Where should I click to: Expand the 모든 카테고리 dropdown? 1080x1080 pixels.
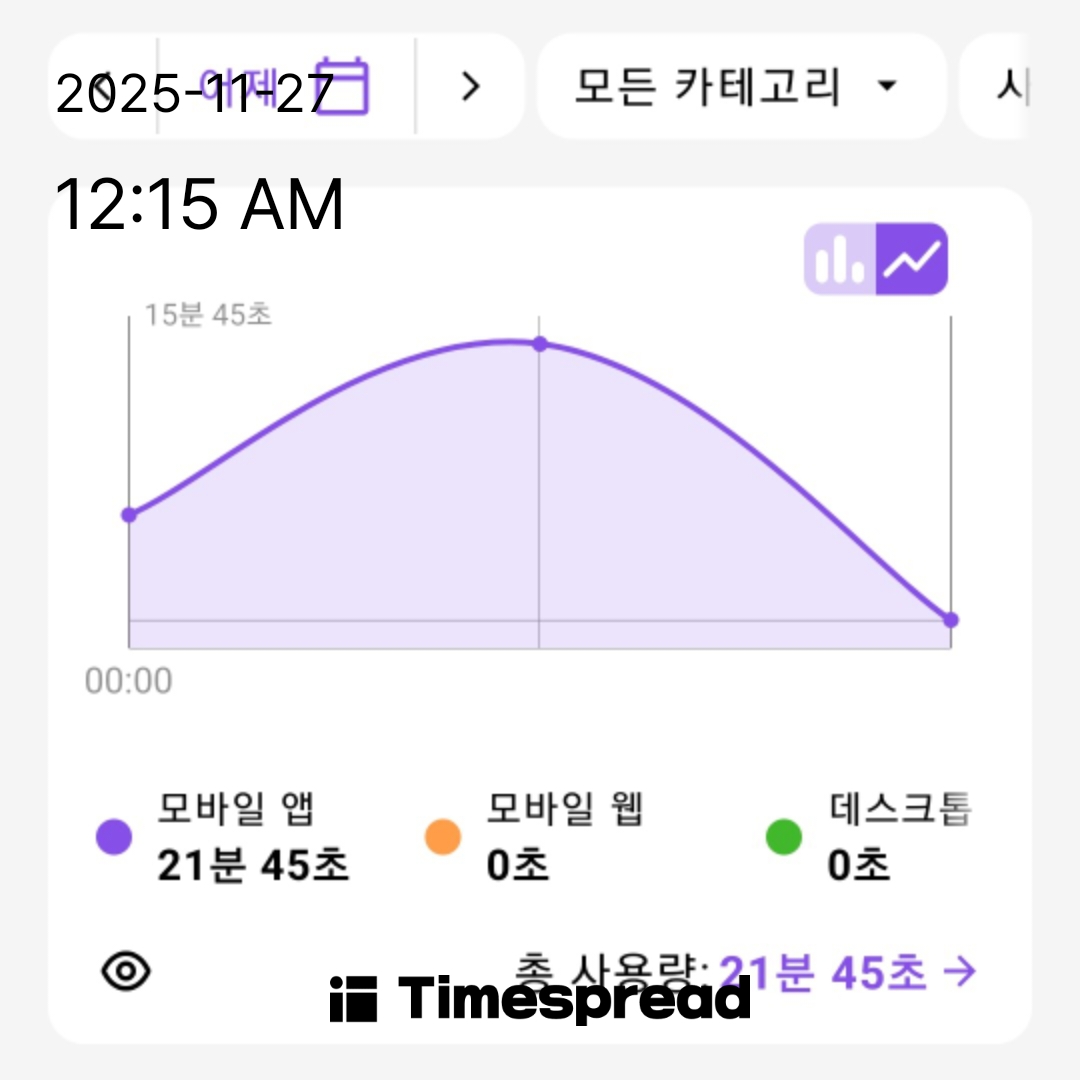pos(740,87)
